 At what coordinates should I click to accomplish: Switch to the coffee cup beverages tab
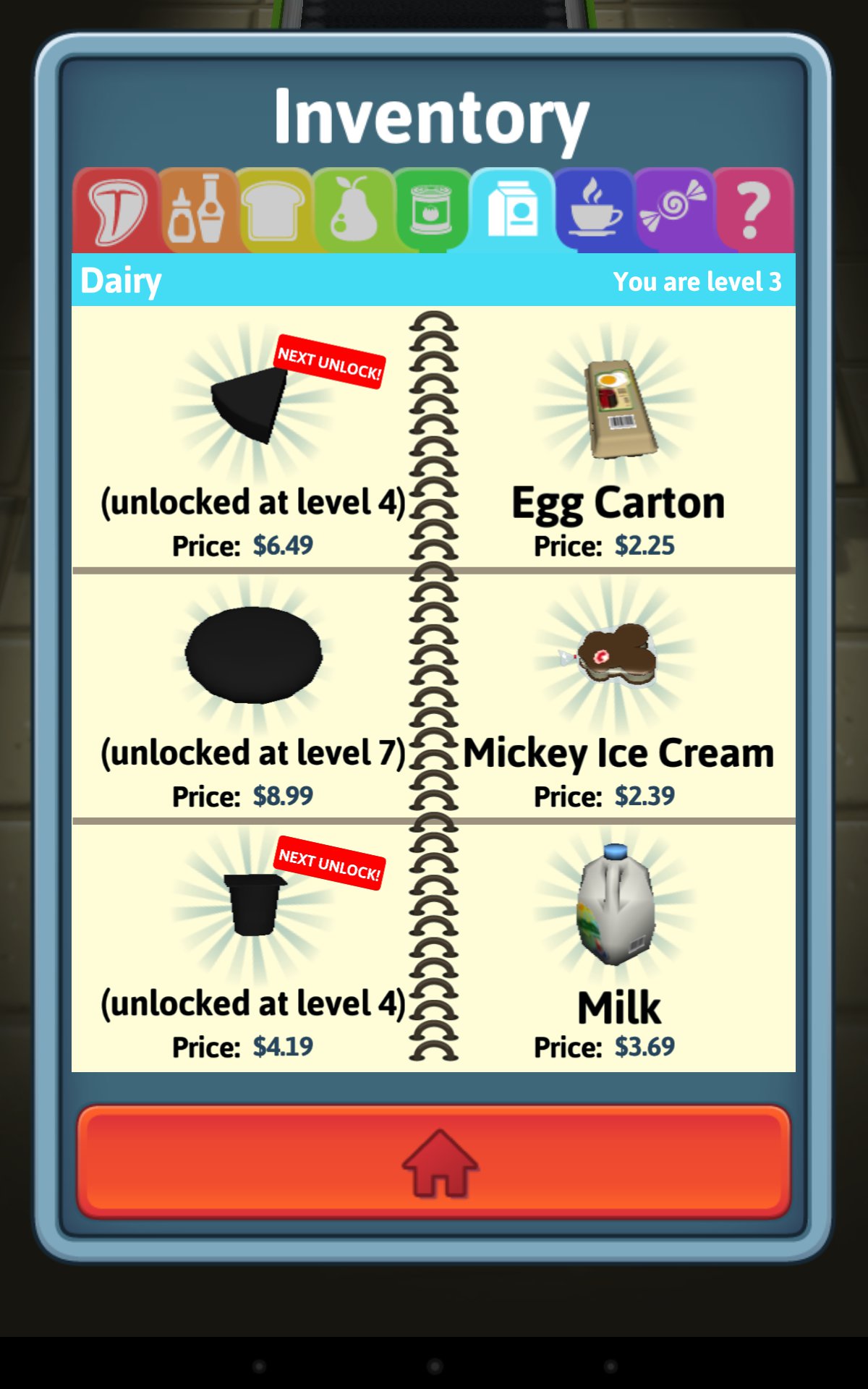(x=594, y=211)
